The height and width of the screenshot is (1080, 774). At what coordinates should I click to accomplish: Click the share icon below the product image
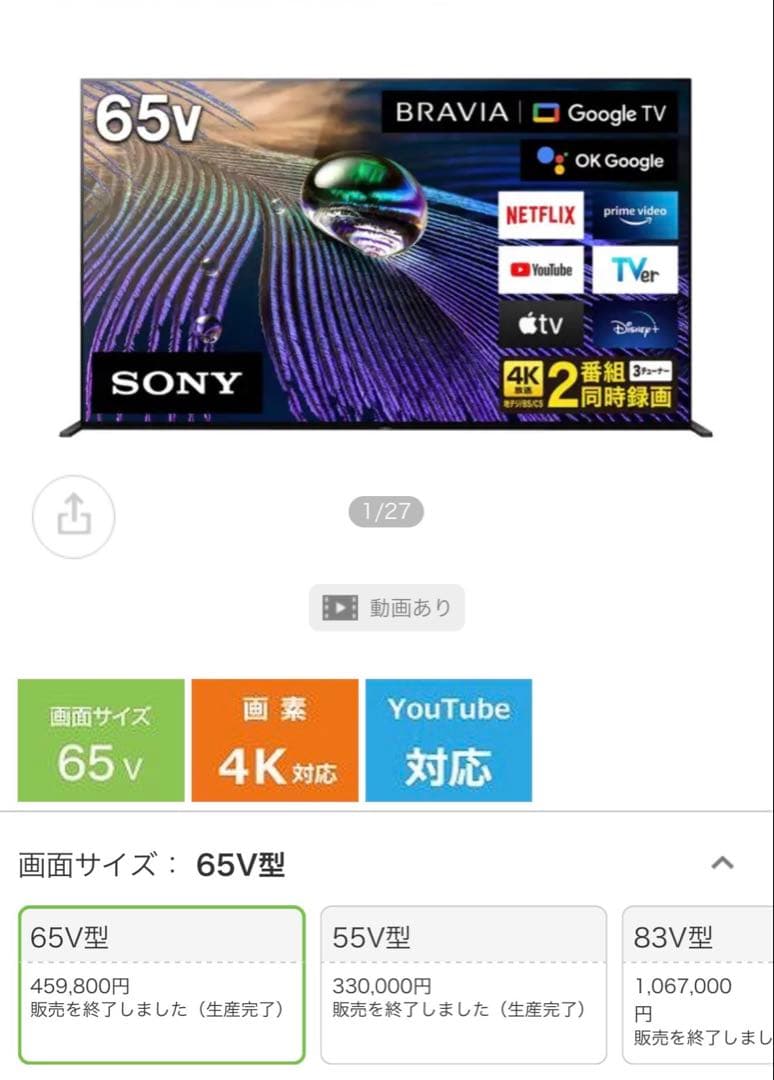coord(72,517)
